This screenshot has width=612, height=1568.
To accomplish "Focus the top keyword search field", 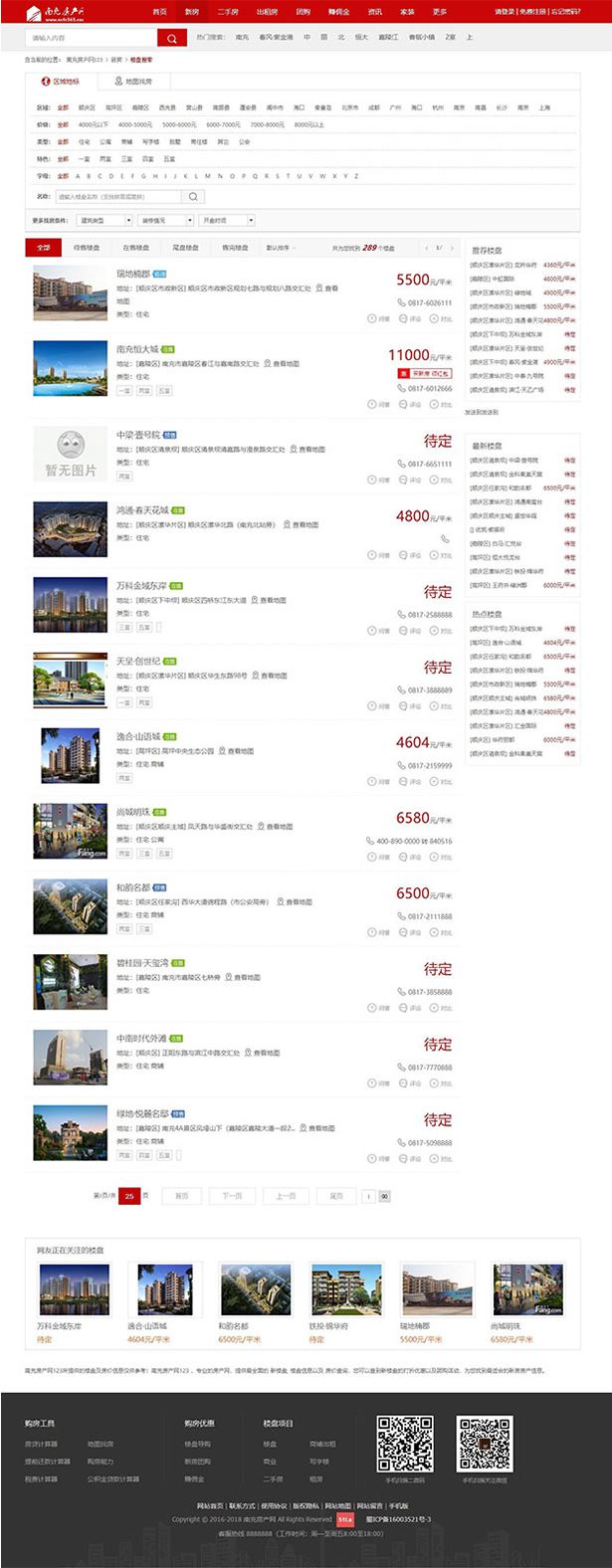I will 92,38.
